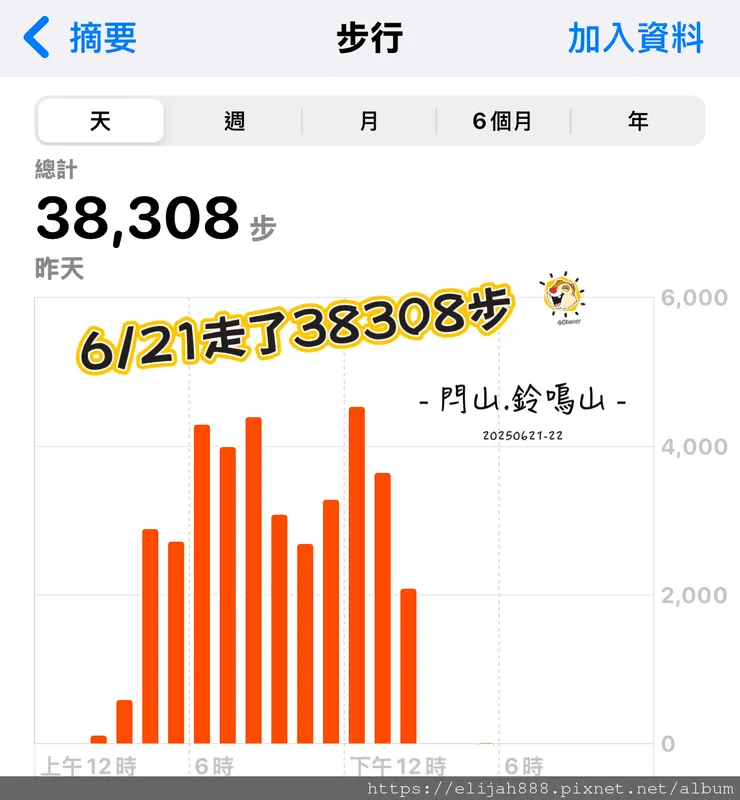
Task: Switch to the 週 view
Action: [x=233, y=120]
